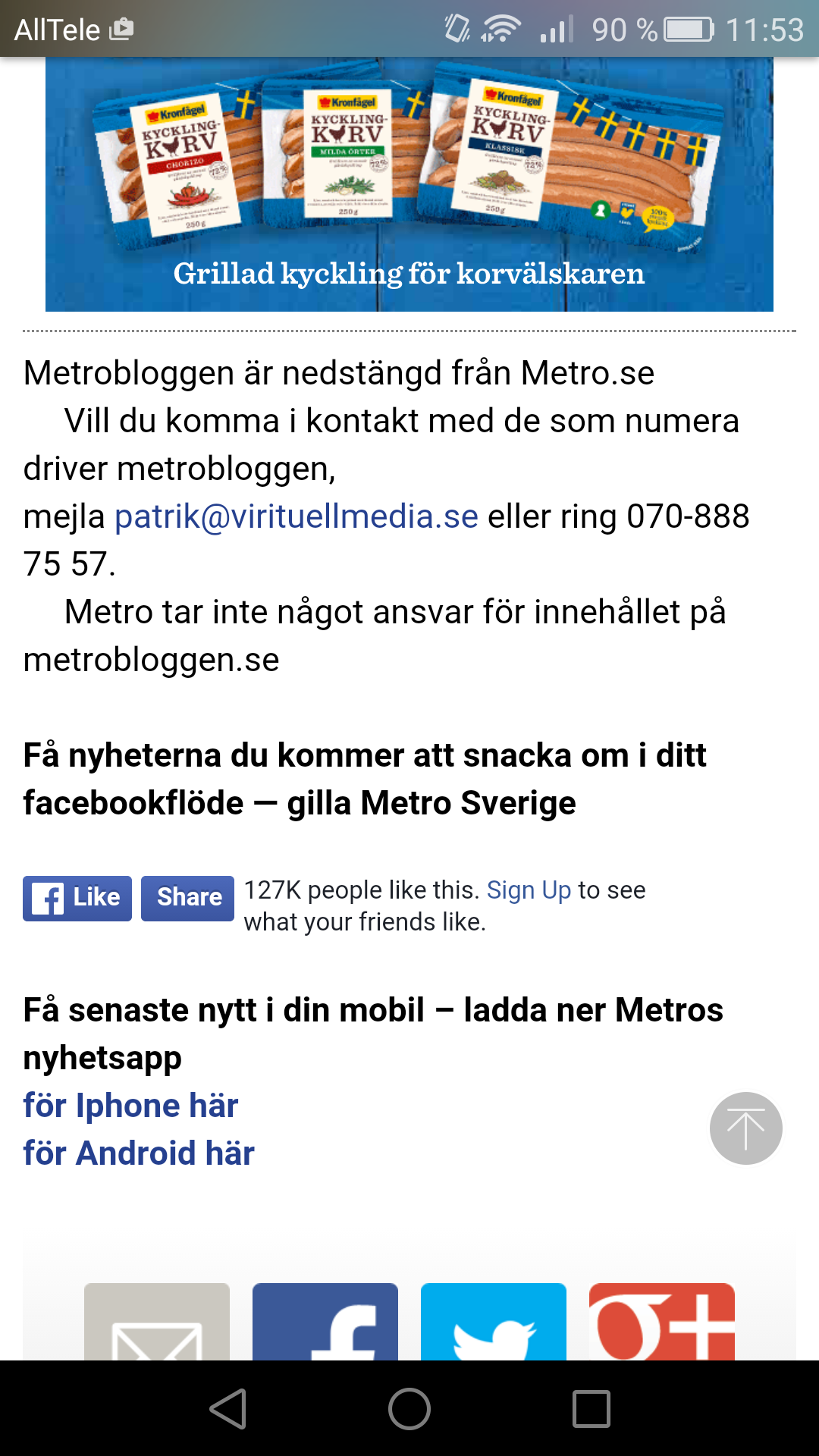
Task: Tap the patrik@virituellmedia.se email link
Action: coord(296,516)
